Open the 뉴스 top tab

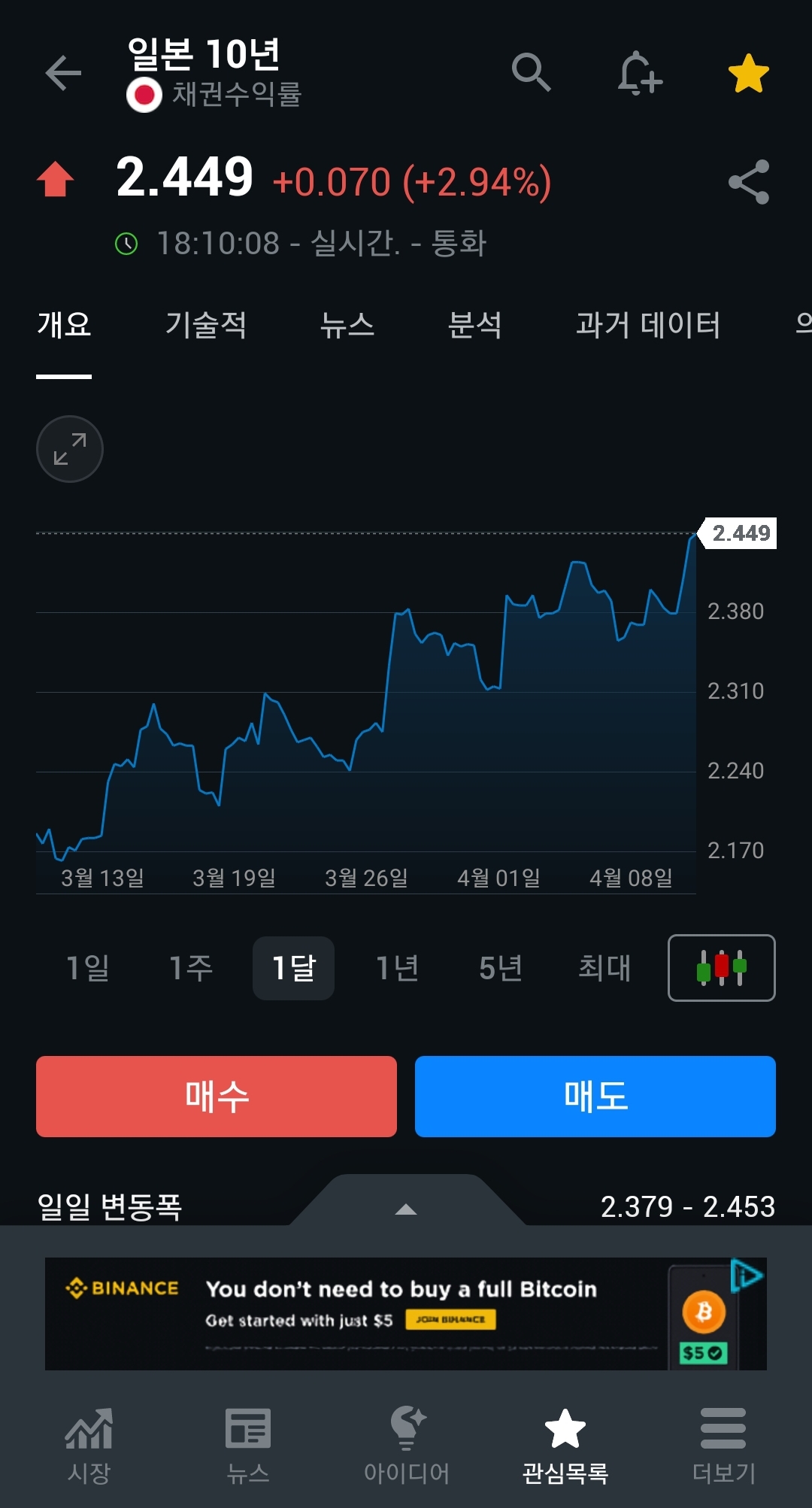[x=347, y=325]
